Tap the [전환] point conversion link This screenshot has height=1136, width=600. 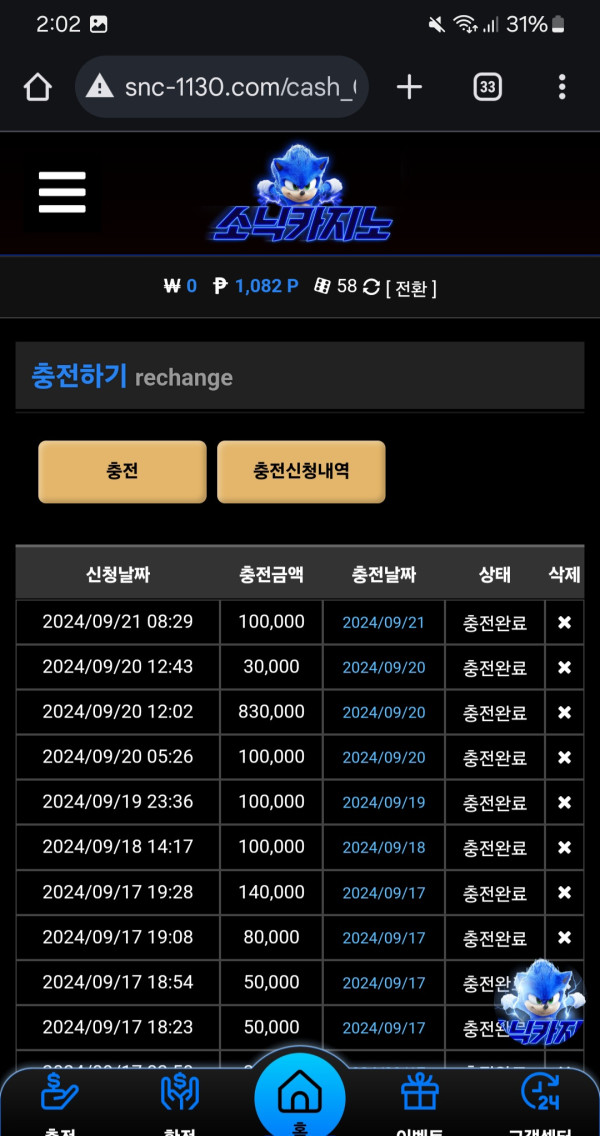tap(411, 288)
